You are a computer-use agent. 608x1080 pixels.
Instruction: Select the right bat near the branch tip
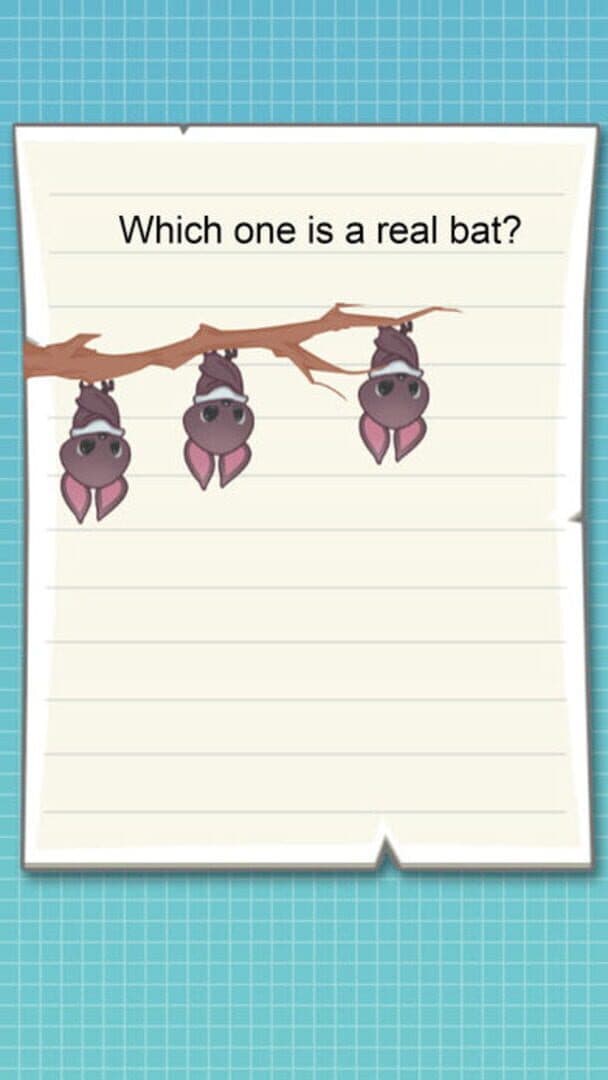393,395
